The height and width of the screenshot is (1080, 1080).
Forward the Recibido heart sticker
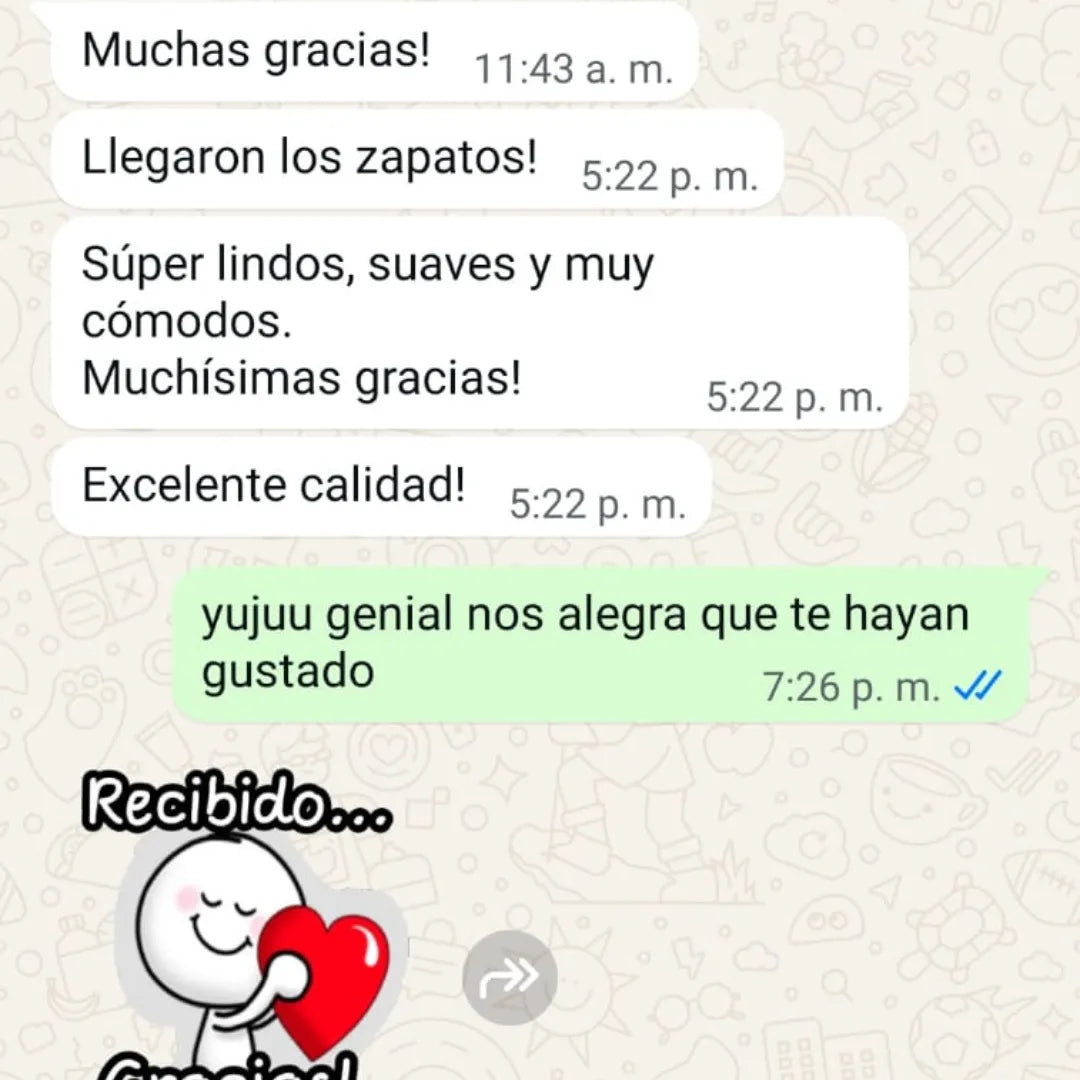(510, 977)
